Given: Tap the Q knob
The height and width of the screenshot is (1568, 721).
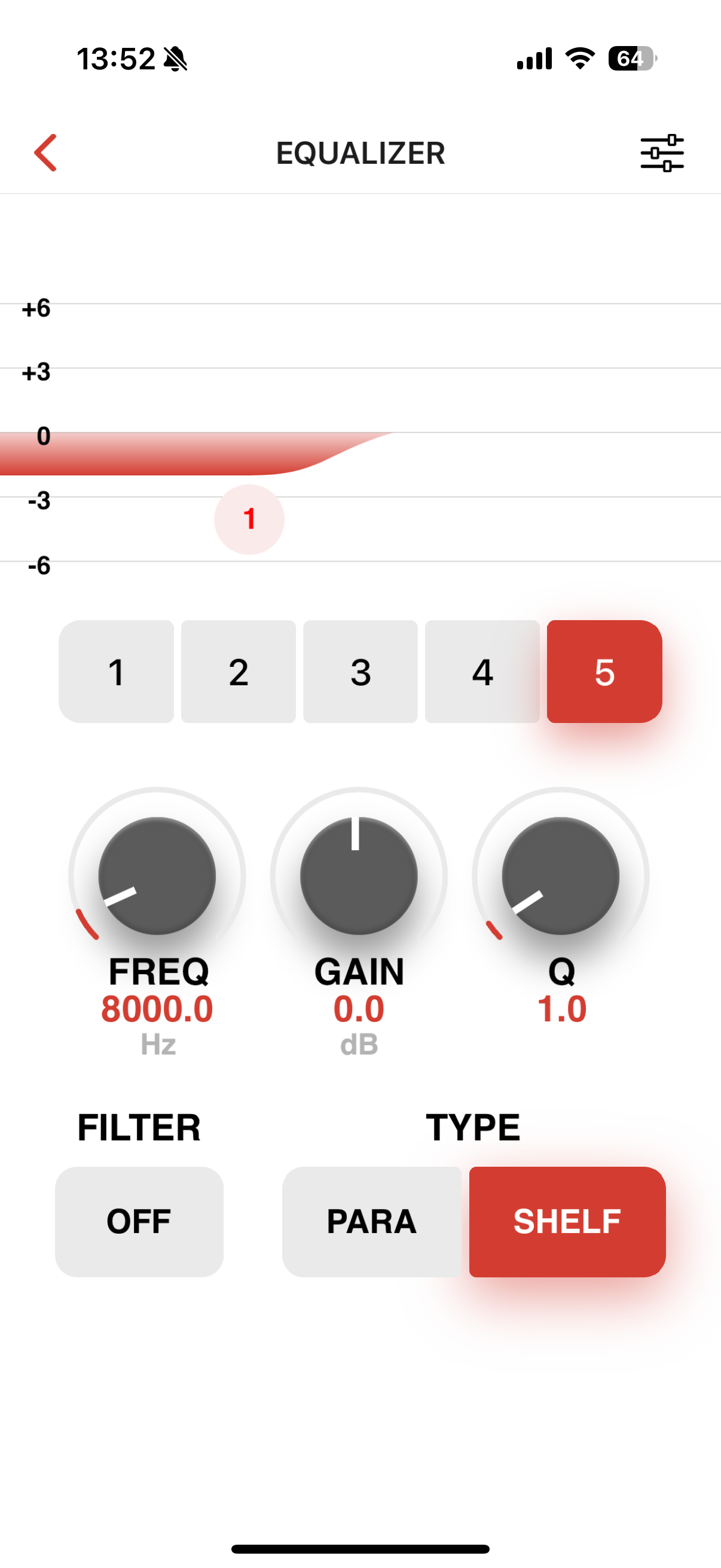Looking at the screenshot, I should click(560, 875).
